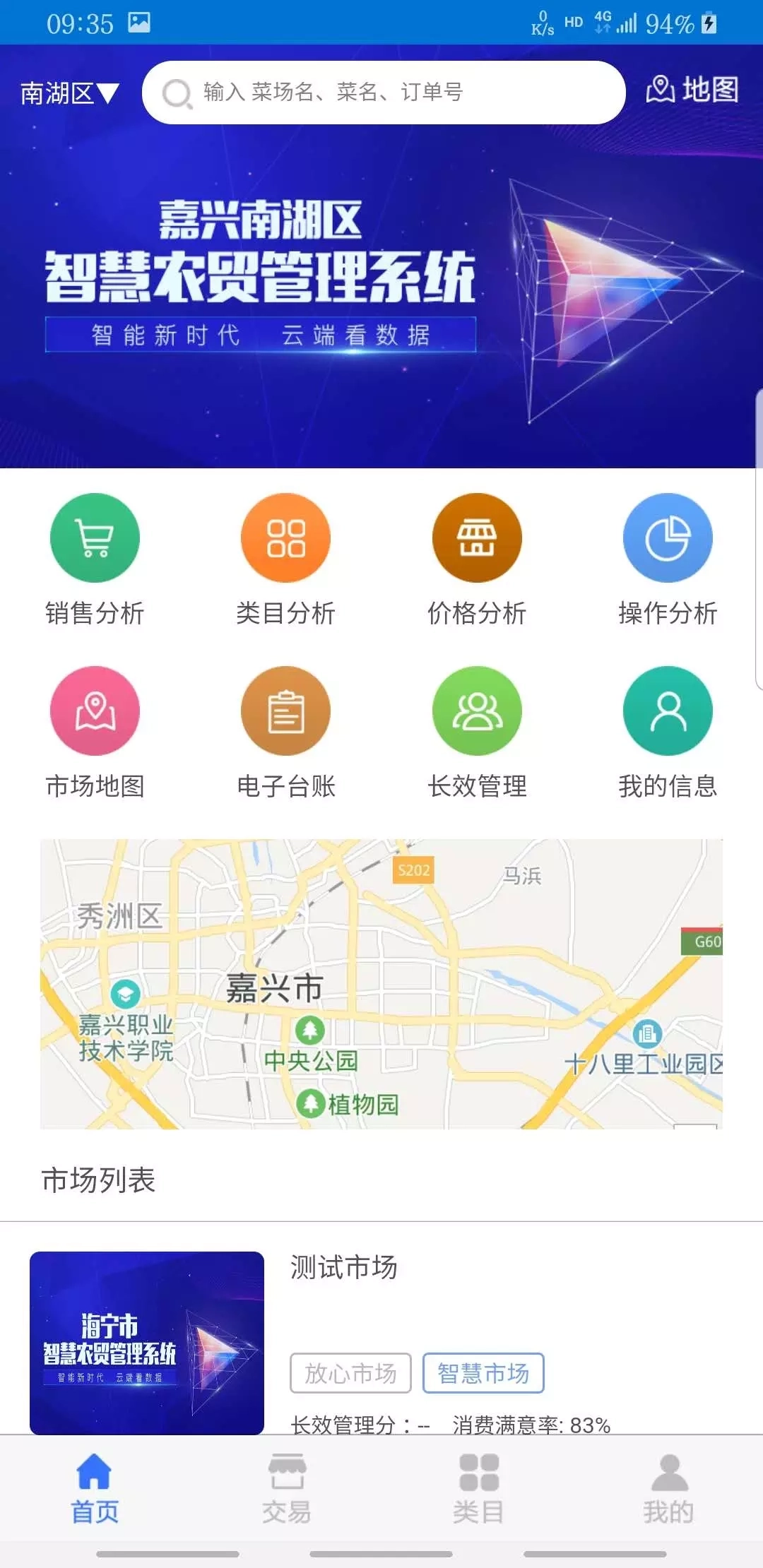Viewport: 763px width, 1568px height.
Task: Click the 放心市场 label
Action: pos(351,1373)
